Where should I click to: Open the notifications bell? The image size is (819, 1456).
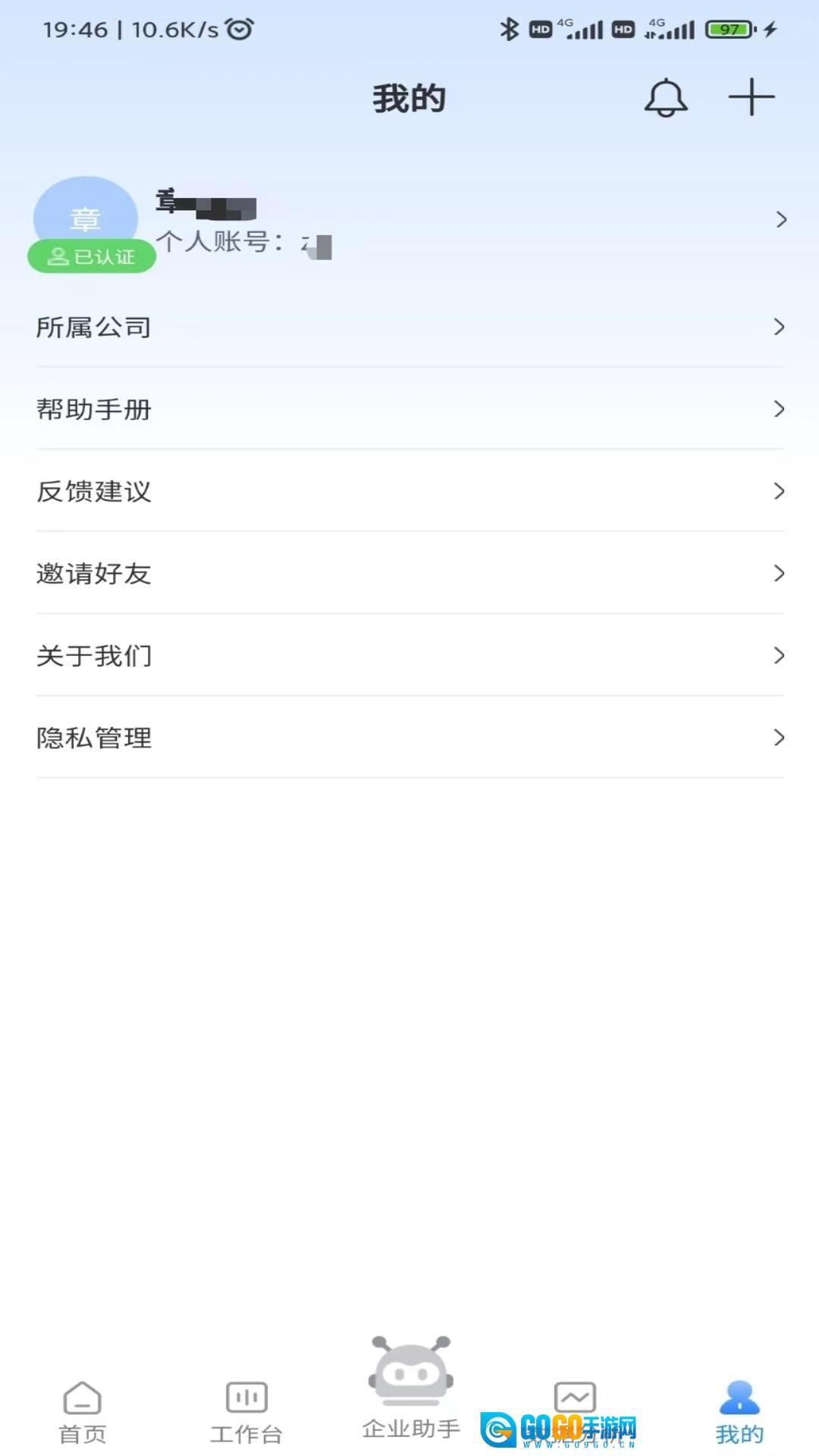[666, 98]
